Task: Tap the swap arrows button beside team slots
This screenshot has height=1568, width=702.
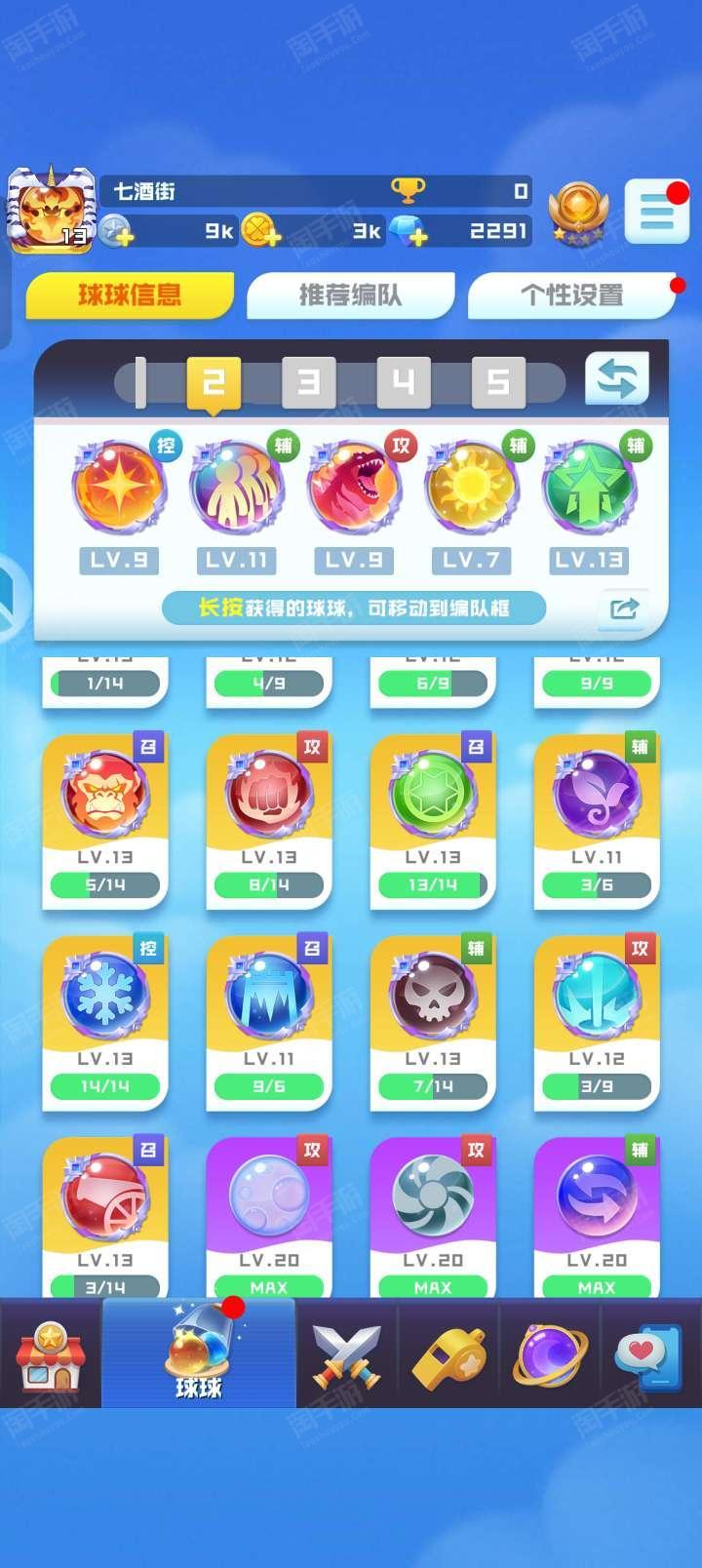Action: point(617,378)
